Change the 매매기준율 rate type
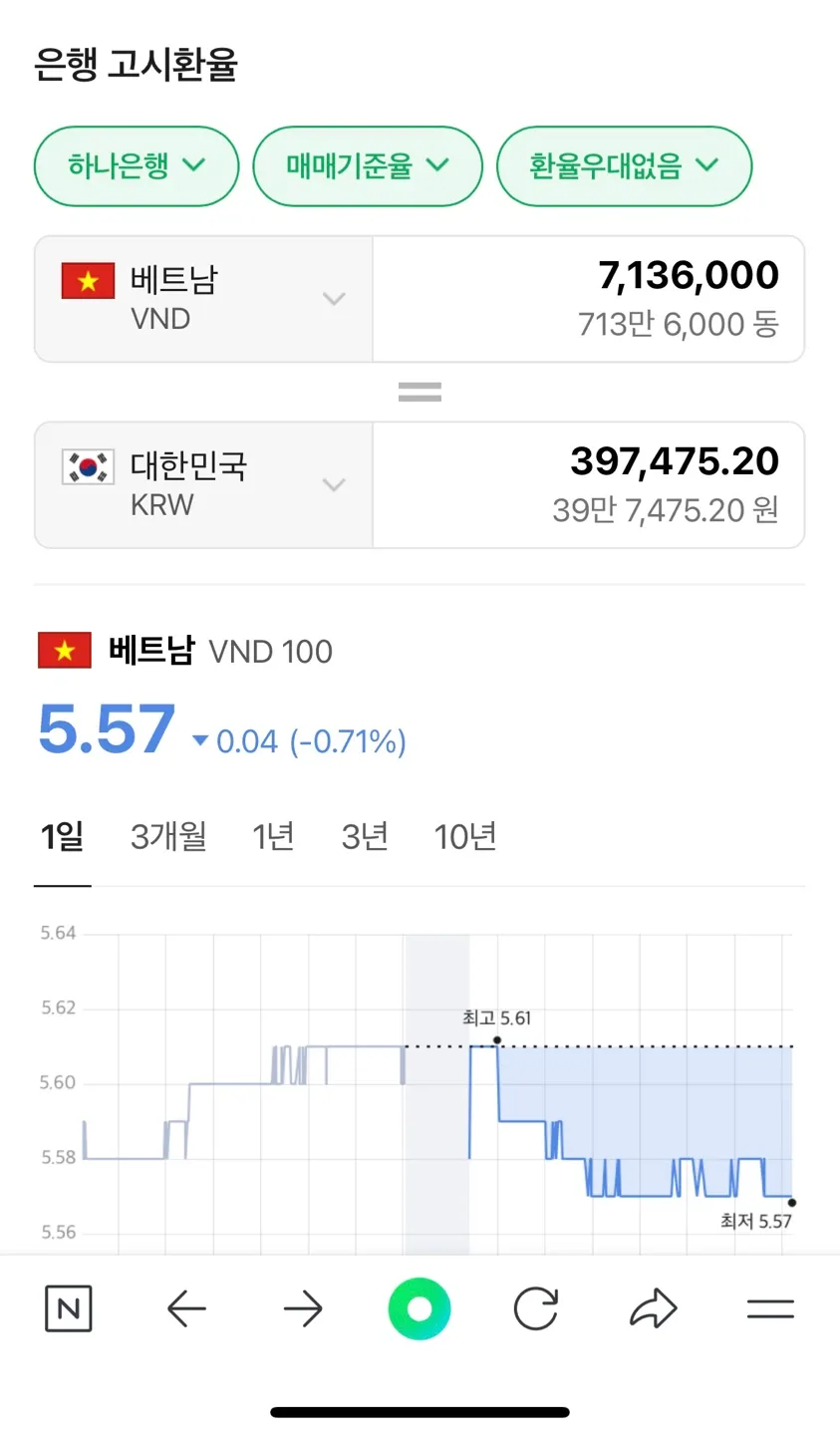Viewport: 840px width, 1435px height. pos(368,166)
